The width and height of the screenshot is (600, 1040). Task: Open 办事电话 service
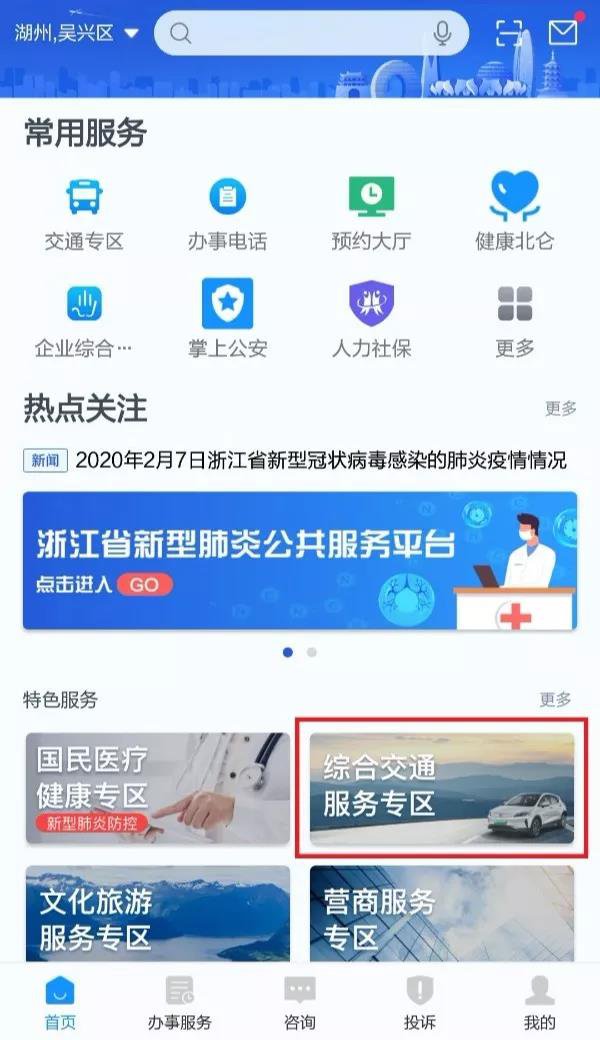[x=227, y=211]
